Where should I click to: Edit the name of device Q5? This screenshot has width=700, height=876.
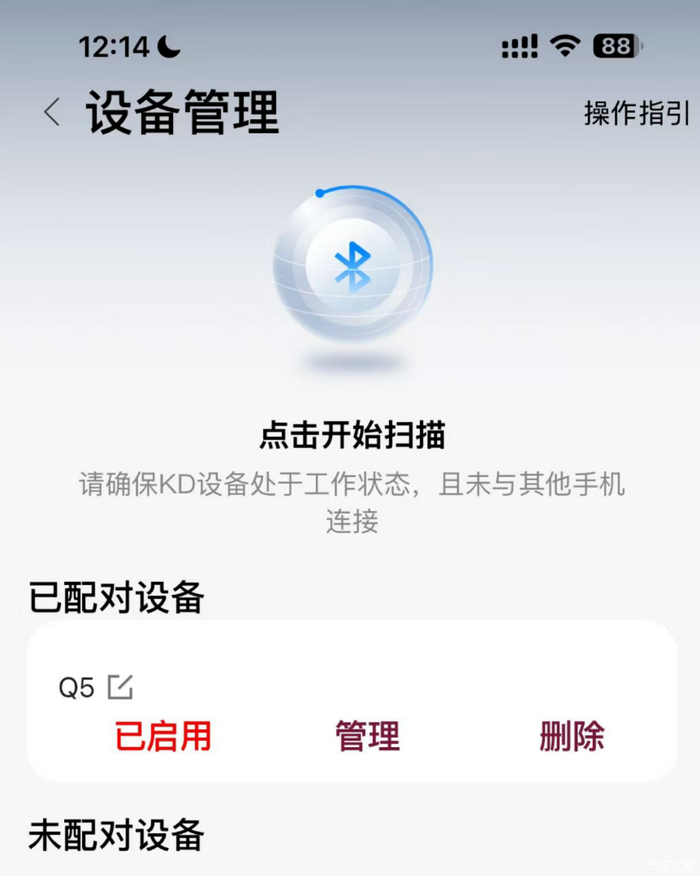(121, 687)
